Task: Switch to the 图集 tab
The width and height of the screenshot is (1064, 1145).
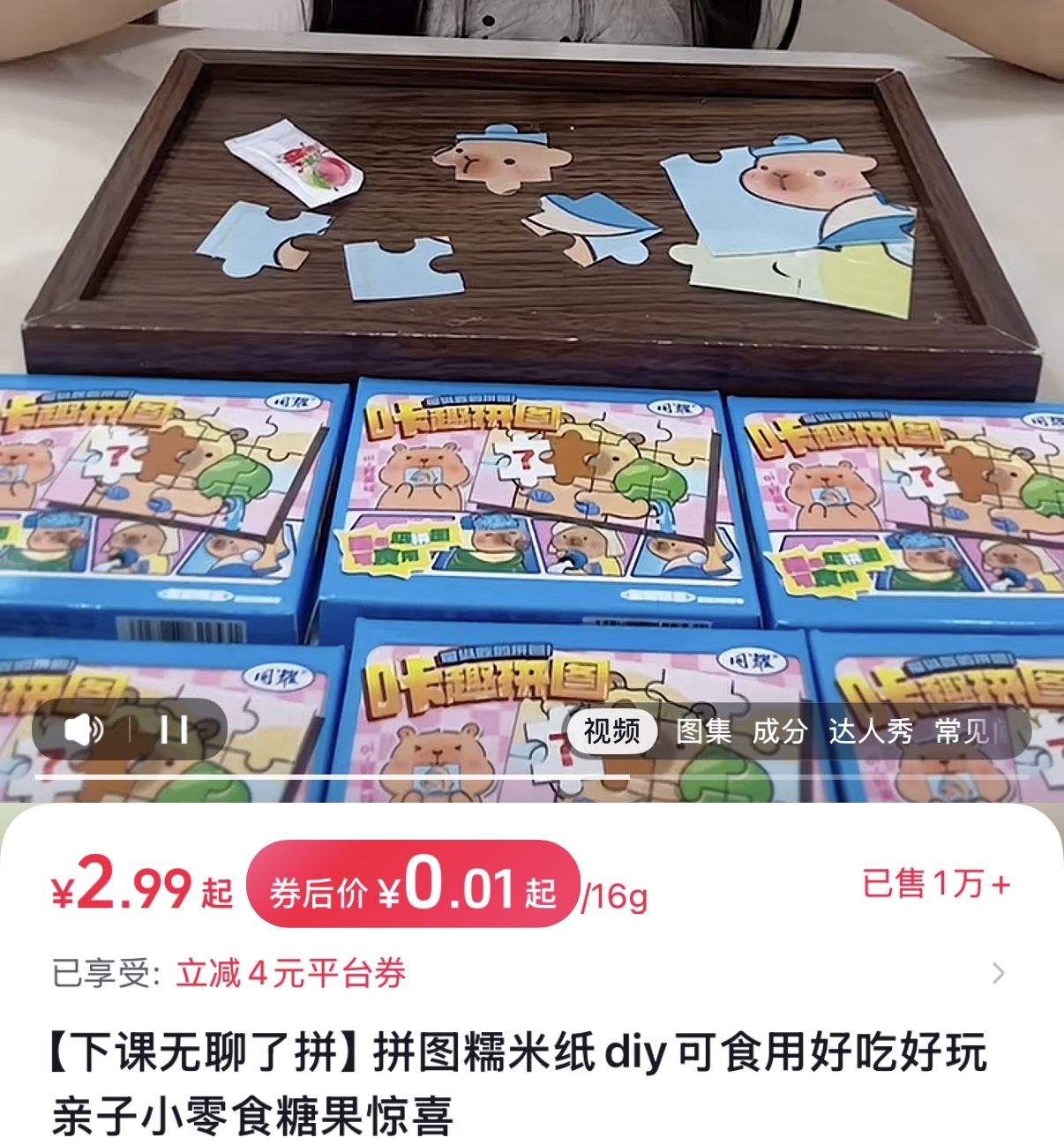Action: [x=703, y=730]
